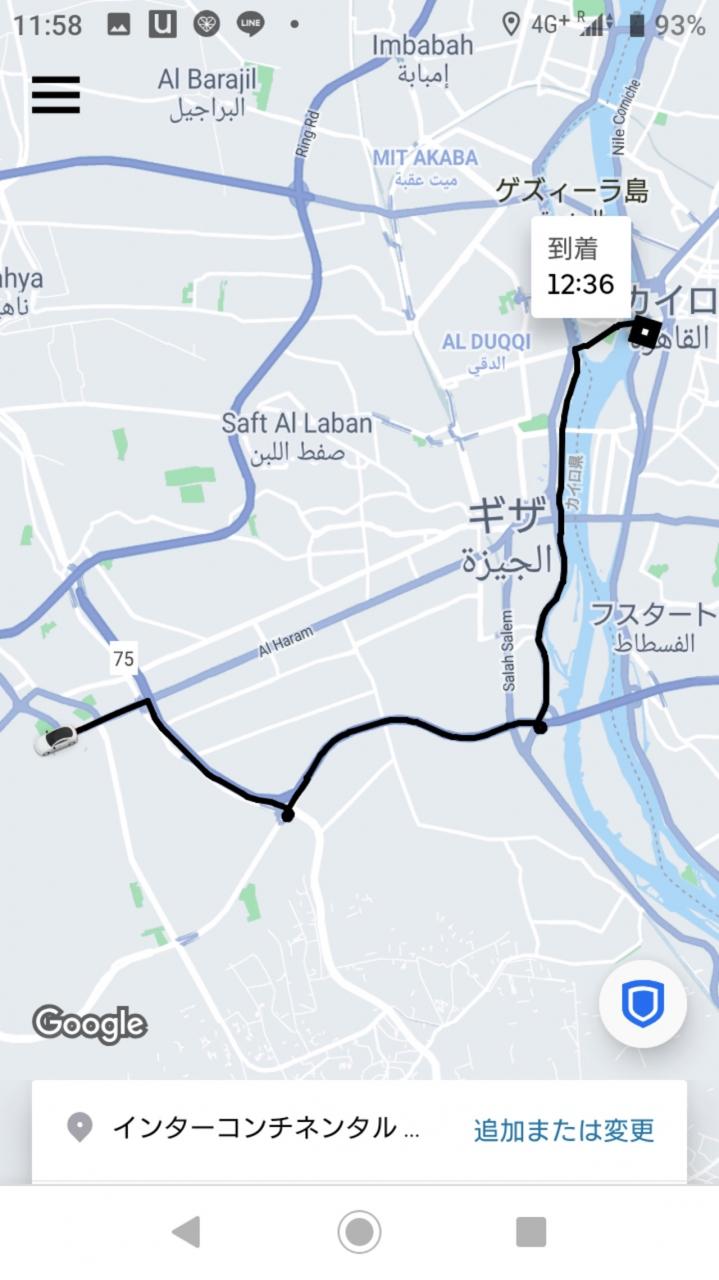Open the hamburger drawer menu

tap(56, 95)
